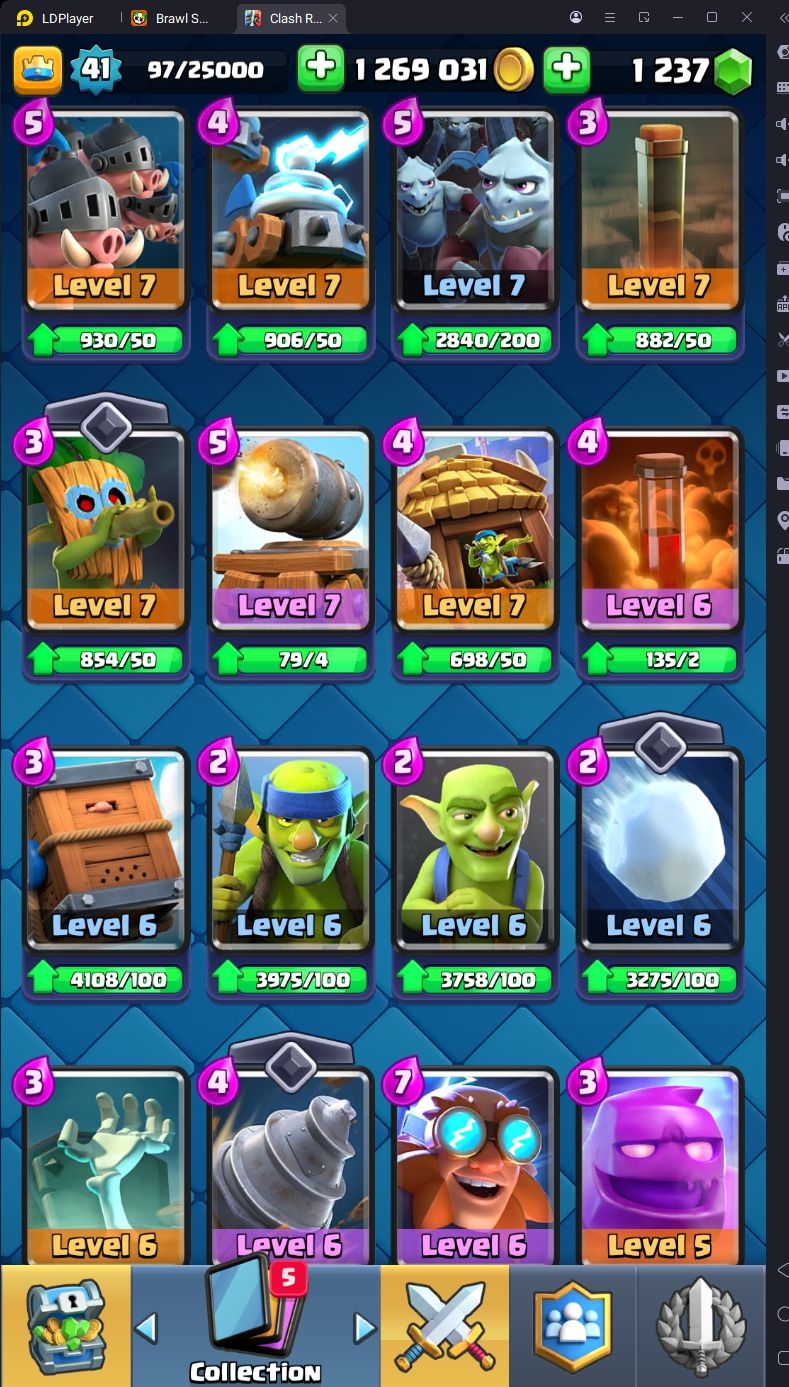The height and width of the screenshot is (1387, 789).
Task: Open the Dart Goblin card
Action: coord(105,530)
